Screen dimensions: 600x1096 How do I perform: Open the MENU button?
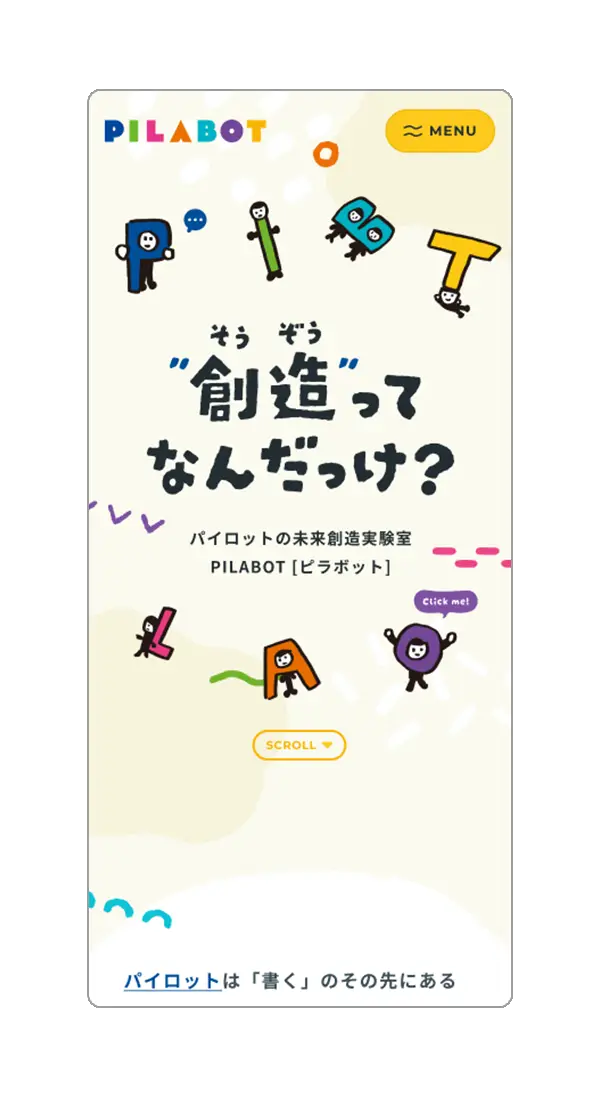[440, 131]
